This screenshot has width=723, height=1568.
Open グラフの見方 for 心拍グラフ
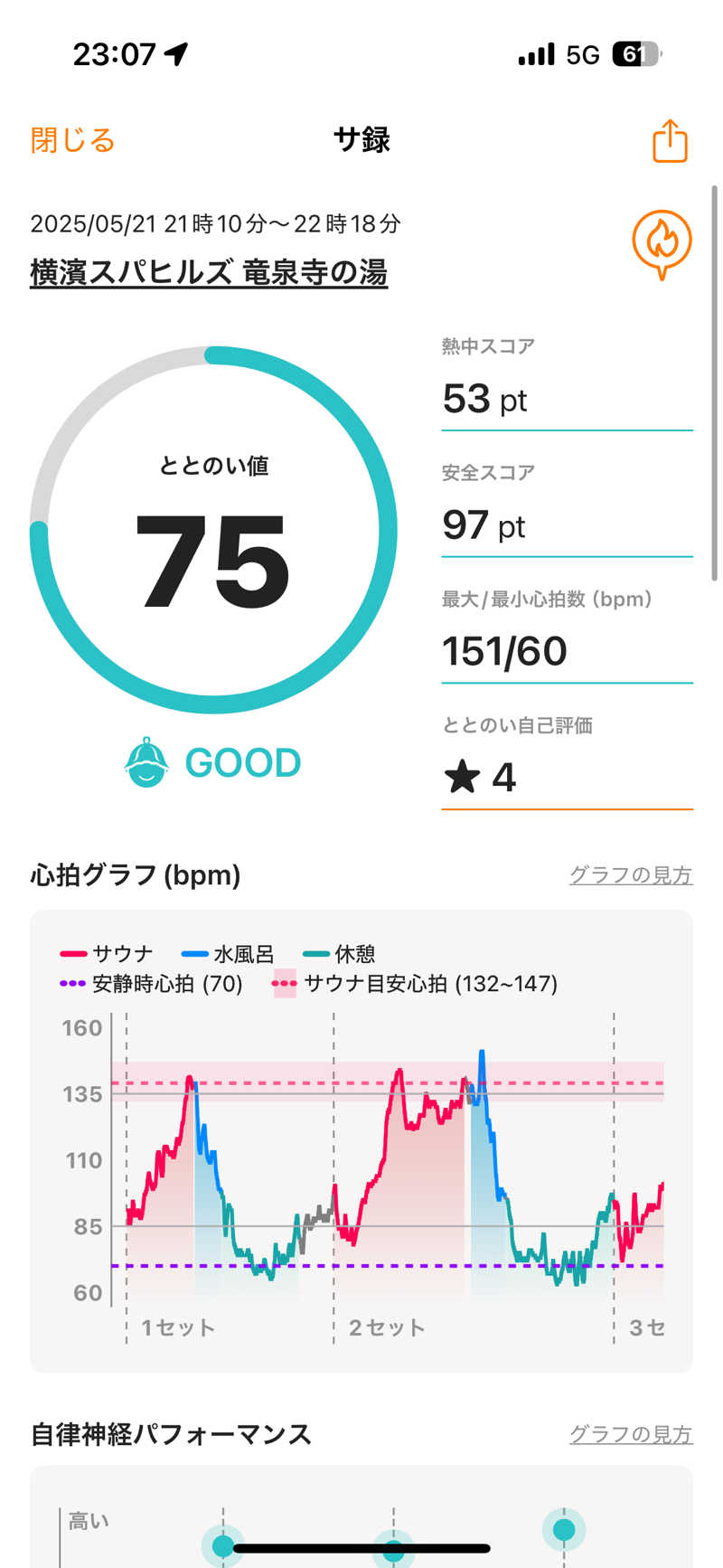[630, 874]
